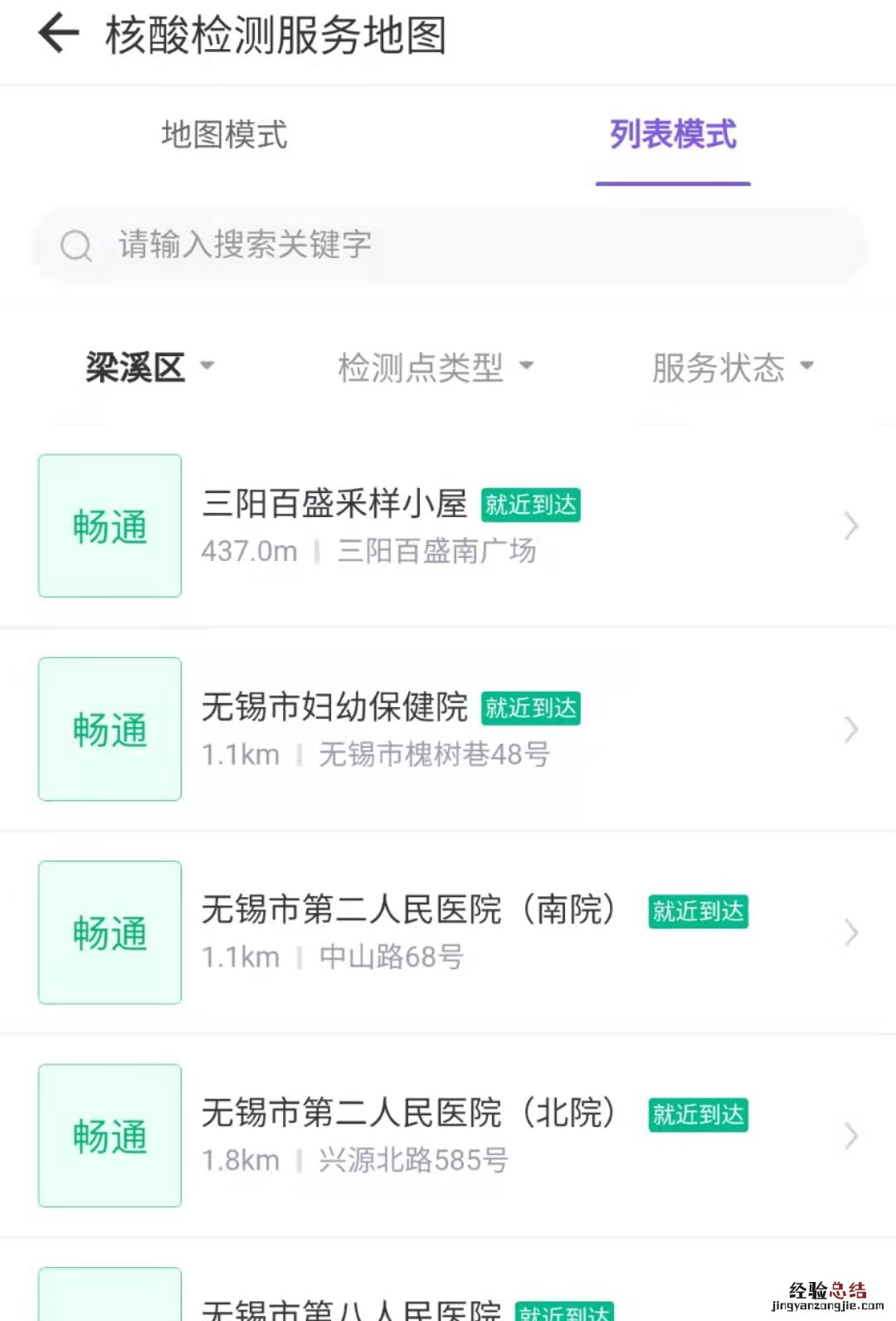Switch to 地图模式 tab
This screenshot has height=1321, width=896.
coord(224,135)
